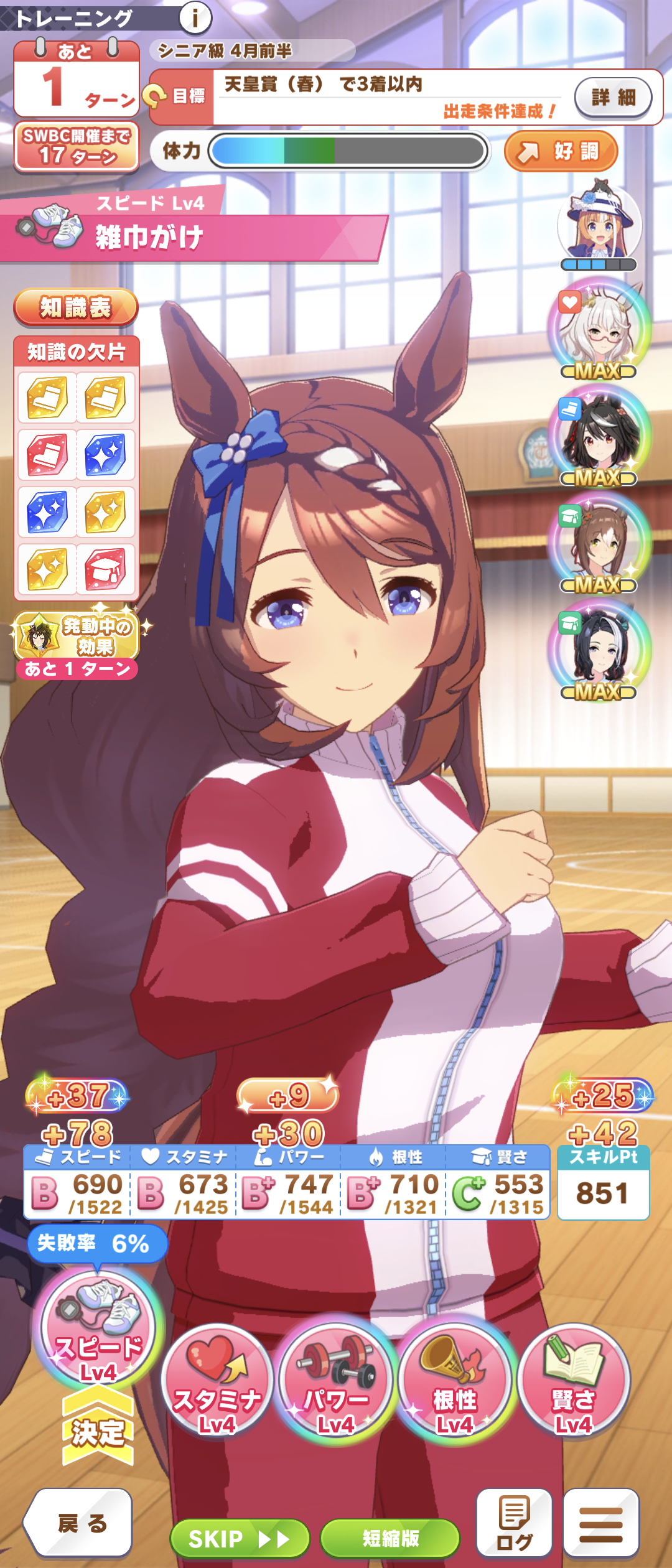The image size is (672, 1568).
Task: Toggle the 短縮版 shortened mode
Action: [390, 1538]
